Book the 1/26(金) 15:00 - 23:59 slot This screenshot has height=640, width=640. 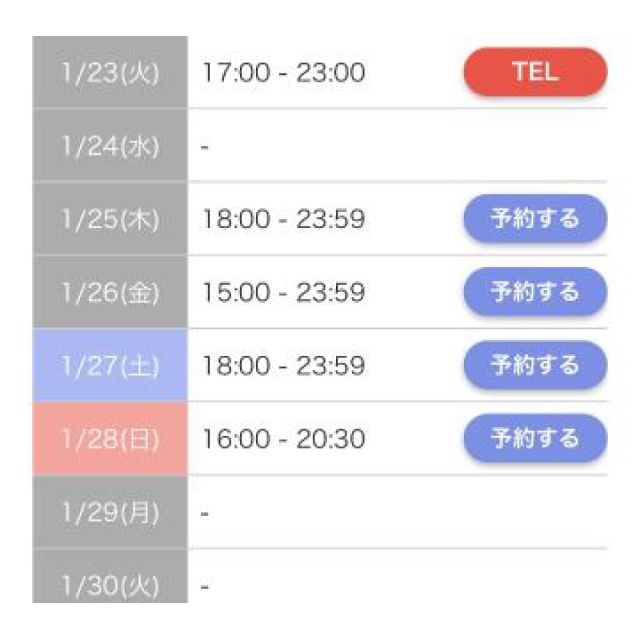[535, 292]
